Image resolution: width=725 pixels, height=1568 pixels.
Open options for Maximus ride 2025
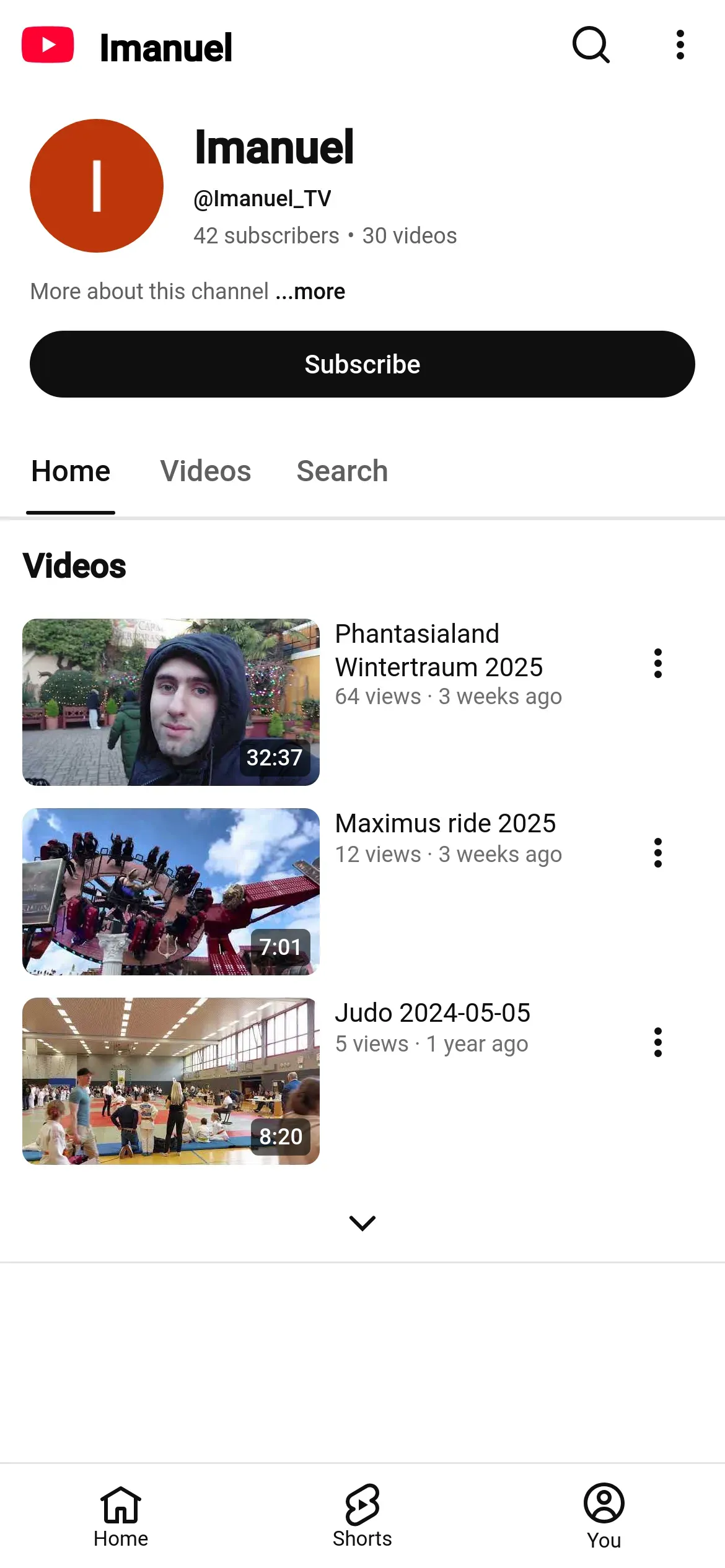(657, 853)
